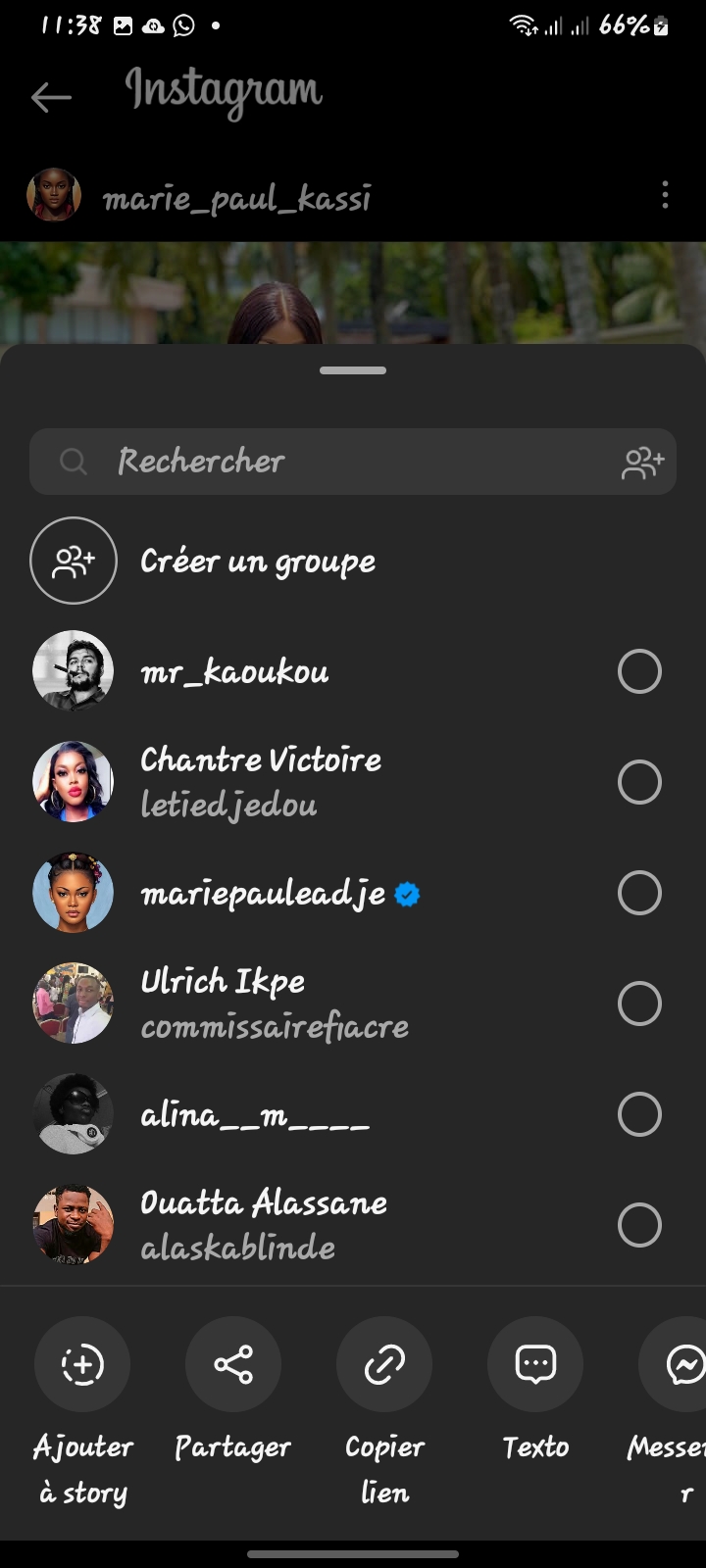
Task: Select Chantre Victoire as recipient
Action: 639,783
